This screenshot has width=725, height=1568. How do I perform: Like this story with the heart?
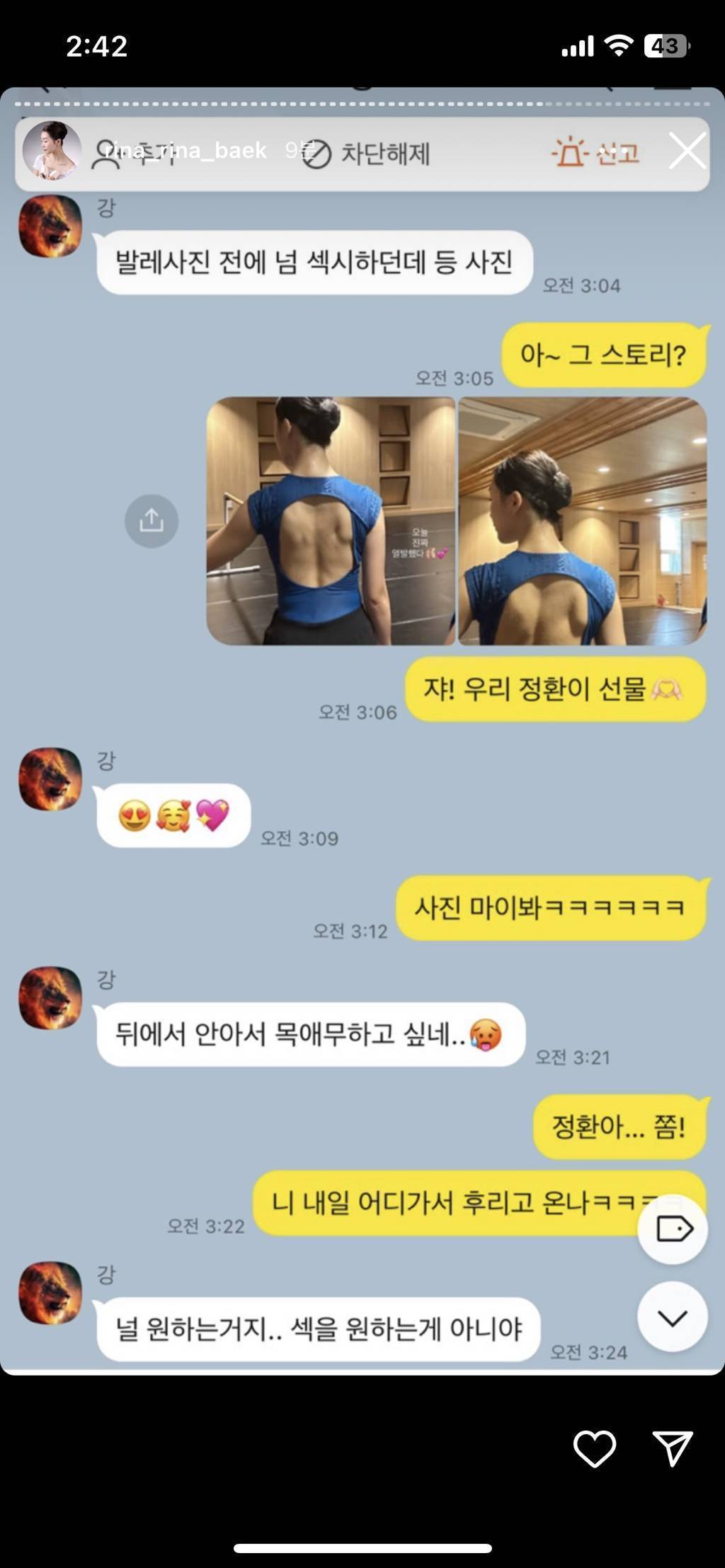click(x=594, y=1448)
